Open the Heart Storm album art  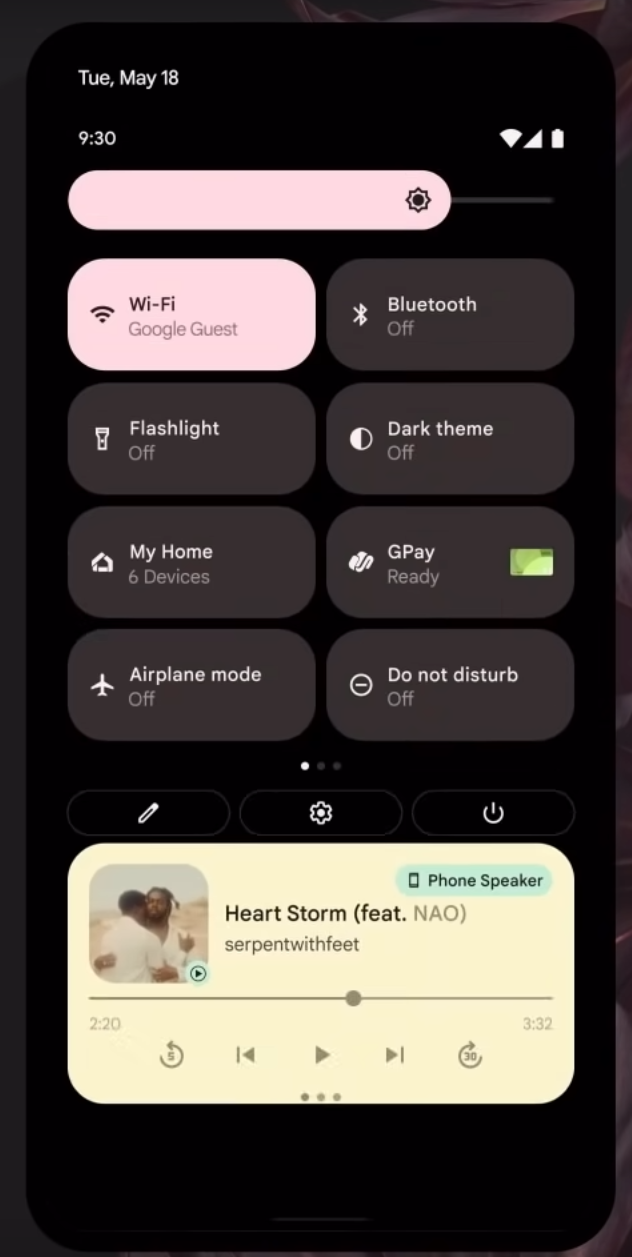149,923
